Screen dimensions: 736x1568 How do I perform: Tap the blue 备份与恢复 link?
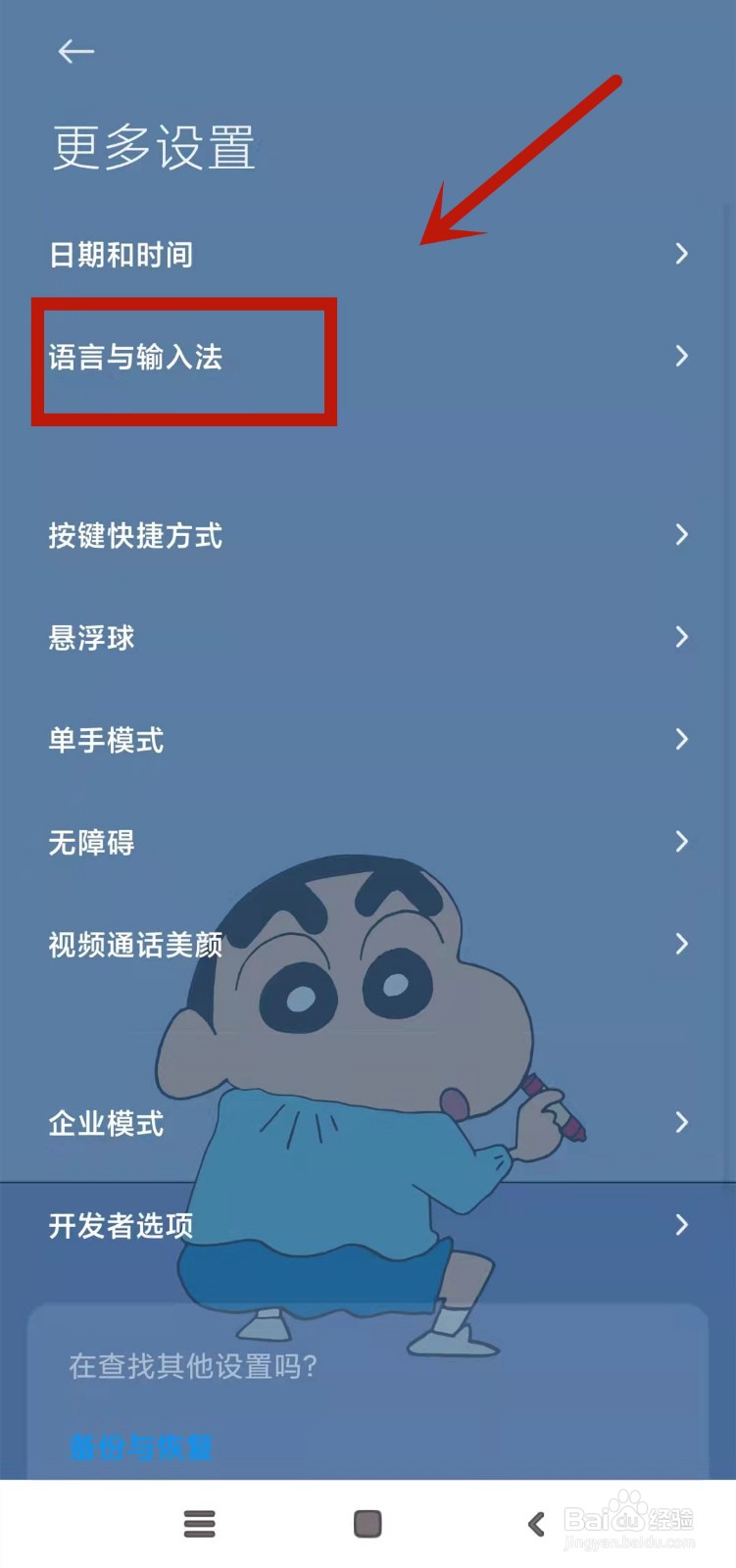tap(141, 1446)
